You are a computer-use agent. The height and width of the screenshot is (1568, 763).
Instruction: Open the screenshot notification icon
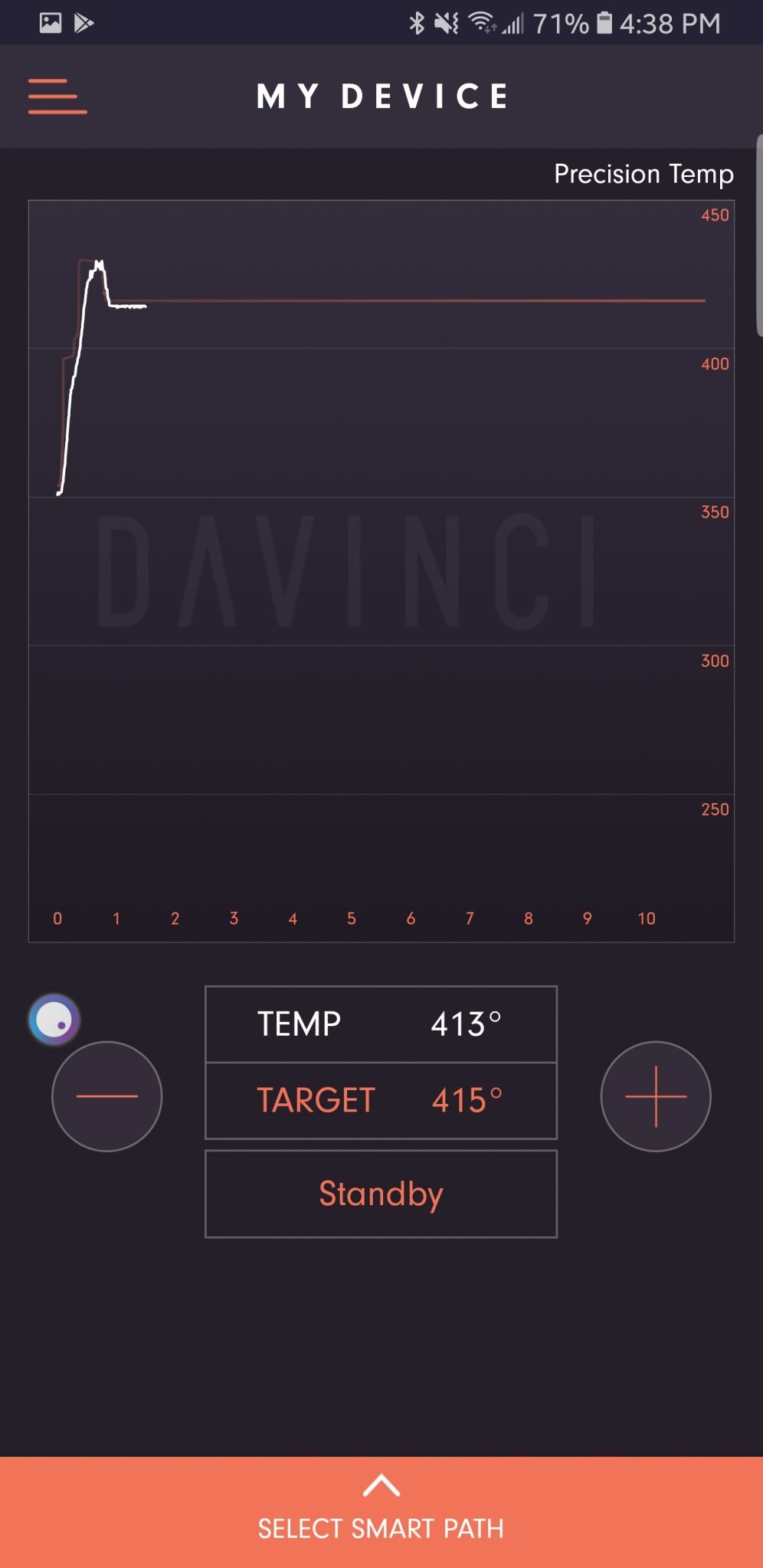(x=49, y=22)
